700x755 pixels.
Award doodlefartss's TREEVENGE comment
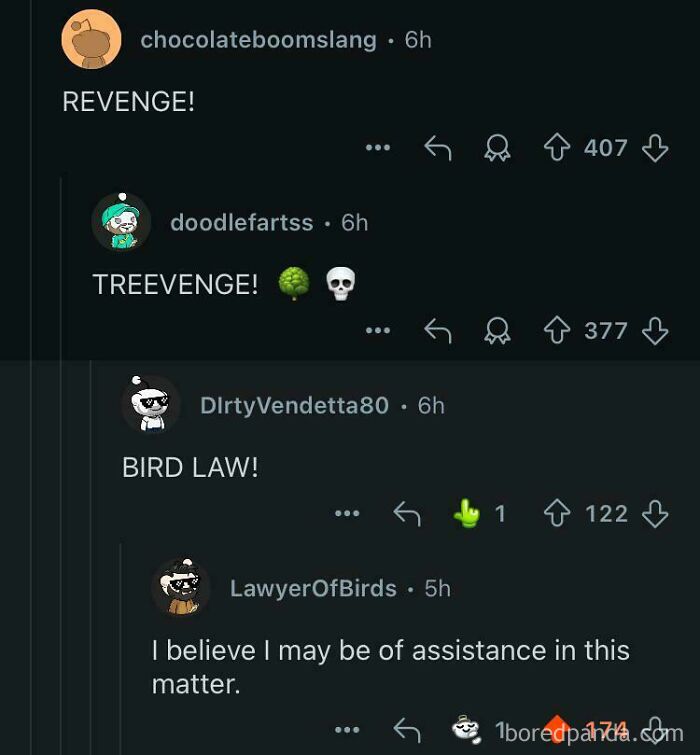pyautogui.click(x=496, y=331)
